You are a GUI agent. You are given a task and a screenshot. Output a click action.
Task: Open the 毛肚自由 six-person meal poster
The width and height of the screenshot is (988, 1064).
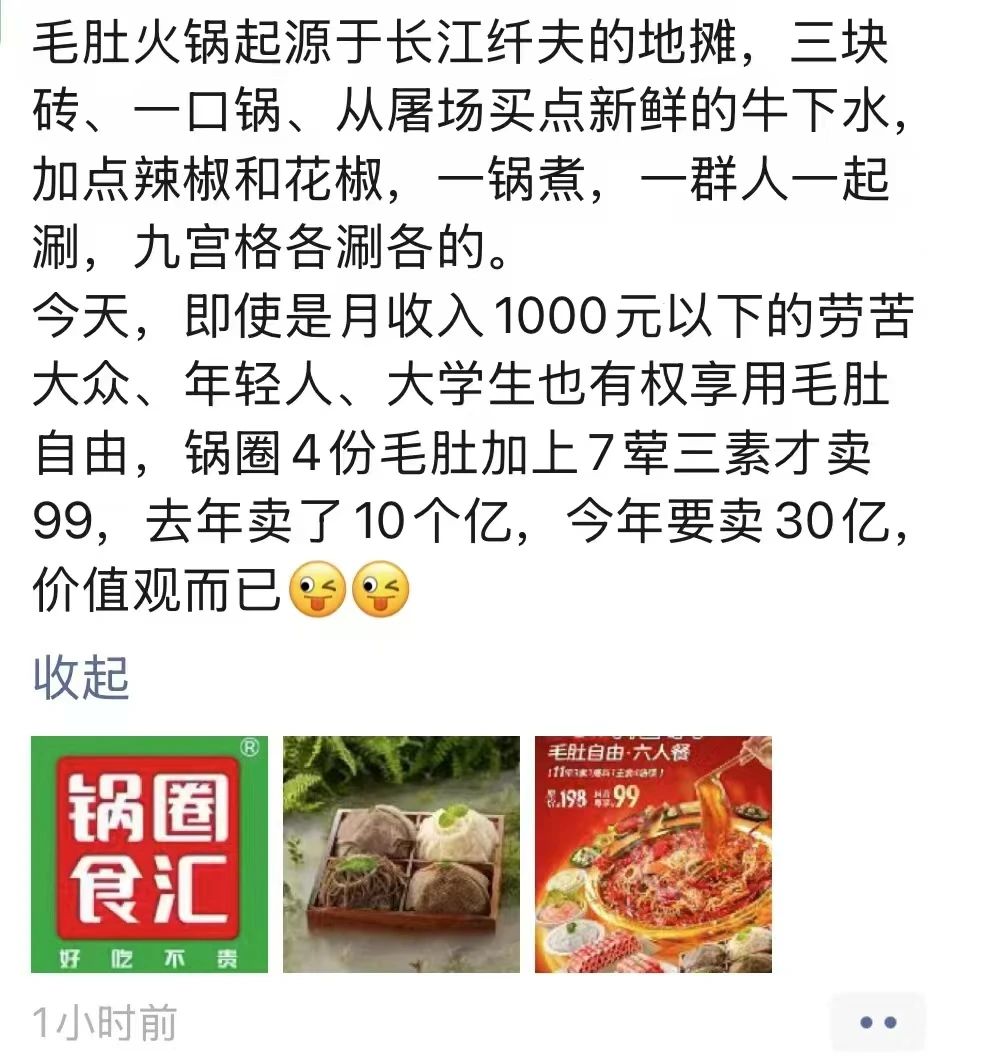coord(653,854)
